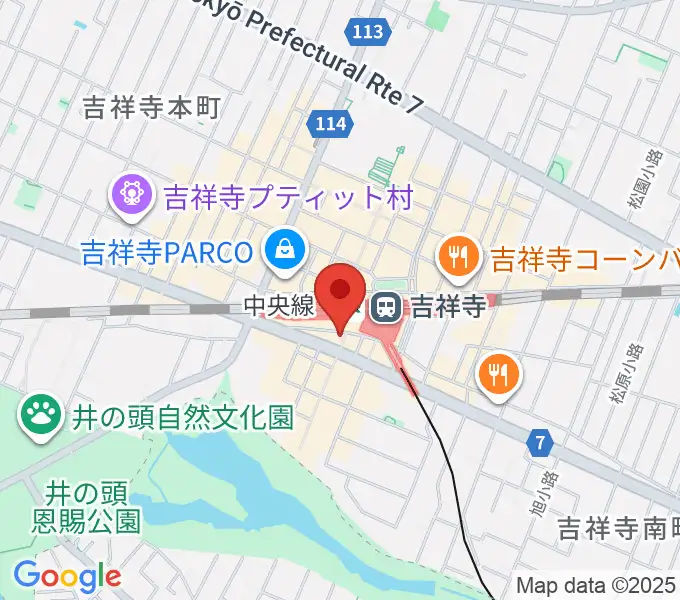Tap the unlabeled restaurant marker near Route 7
This screenshot has width=680, height=600.
[x=498, y=375]
